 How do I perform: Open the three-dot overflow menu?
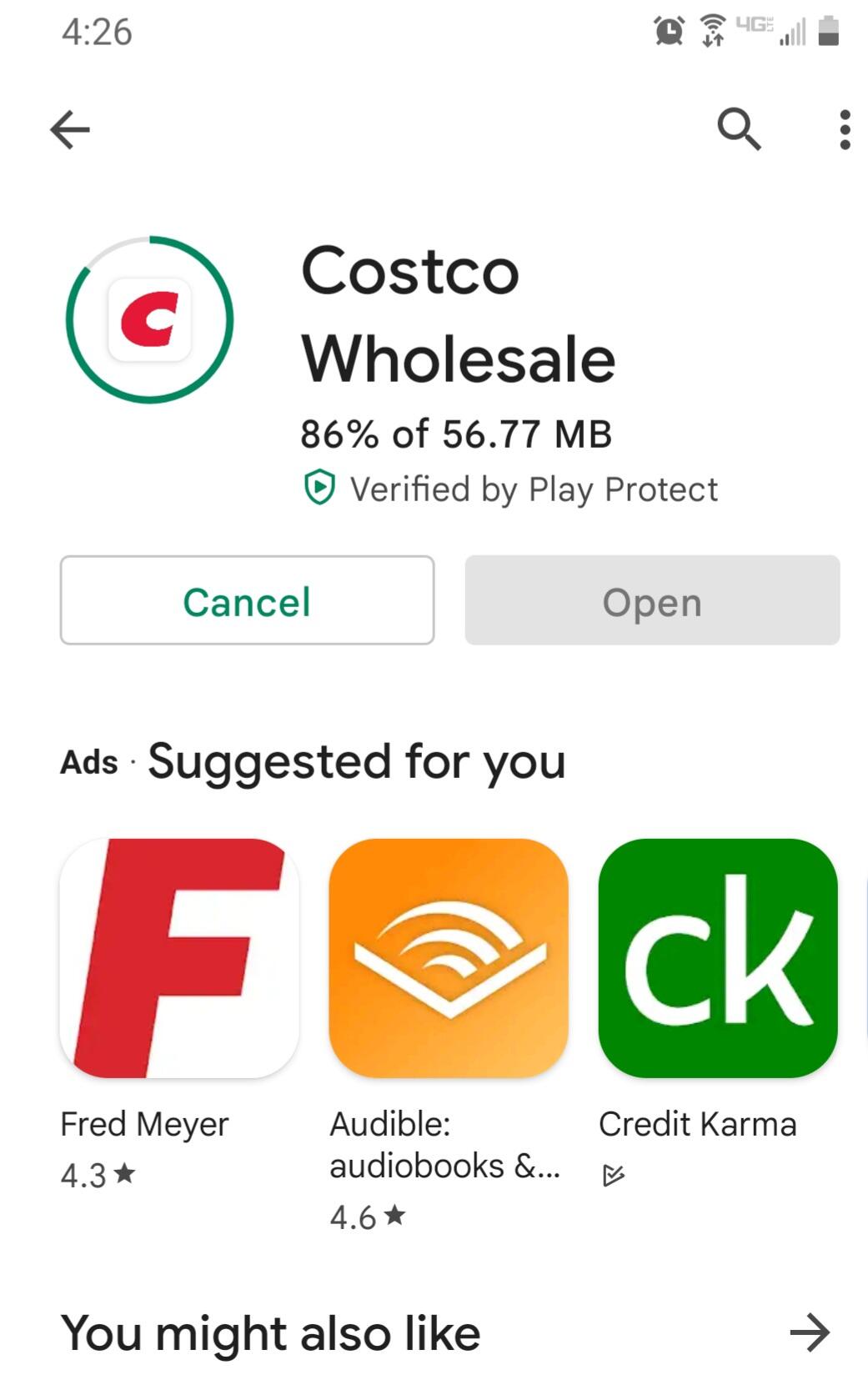point(845,129)
